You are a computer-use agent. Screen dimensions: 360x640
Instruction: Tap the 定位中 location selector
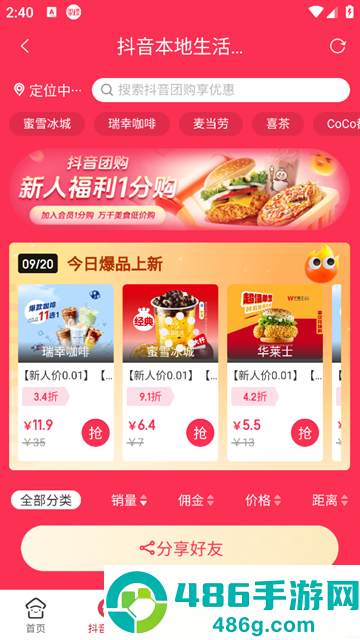tap(47, 90)
